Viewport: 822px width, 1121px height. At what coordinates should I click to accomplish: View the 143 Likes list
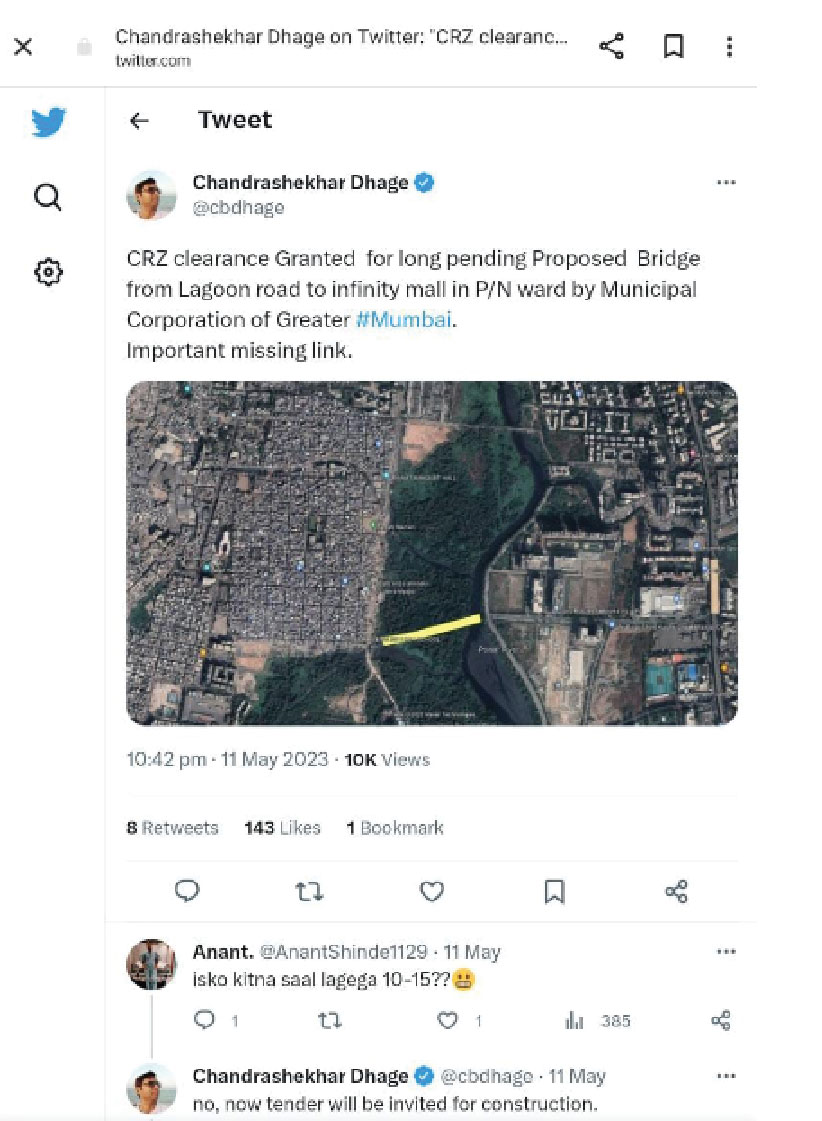[x=282, y=828]
